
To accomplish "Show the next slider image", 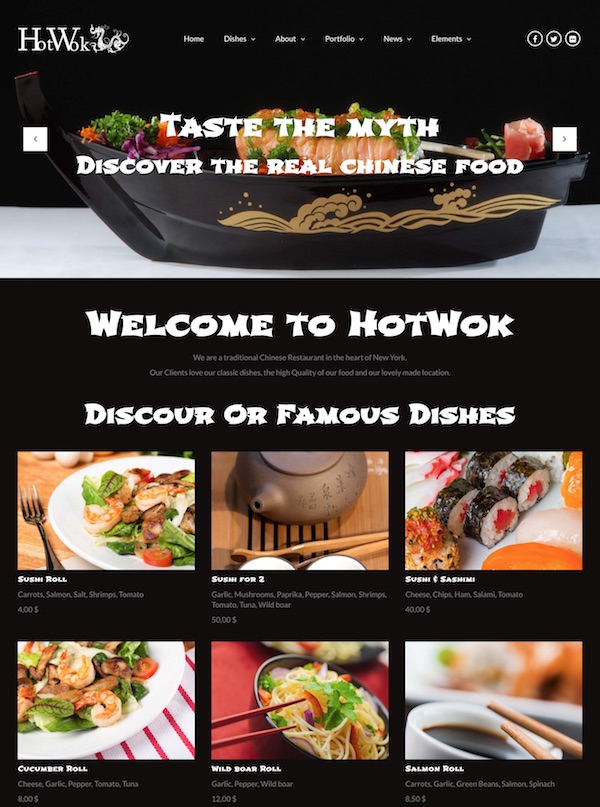I will [564, 139].
